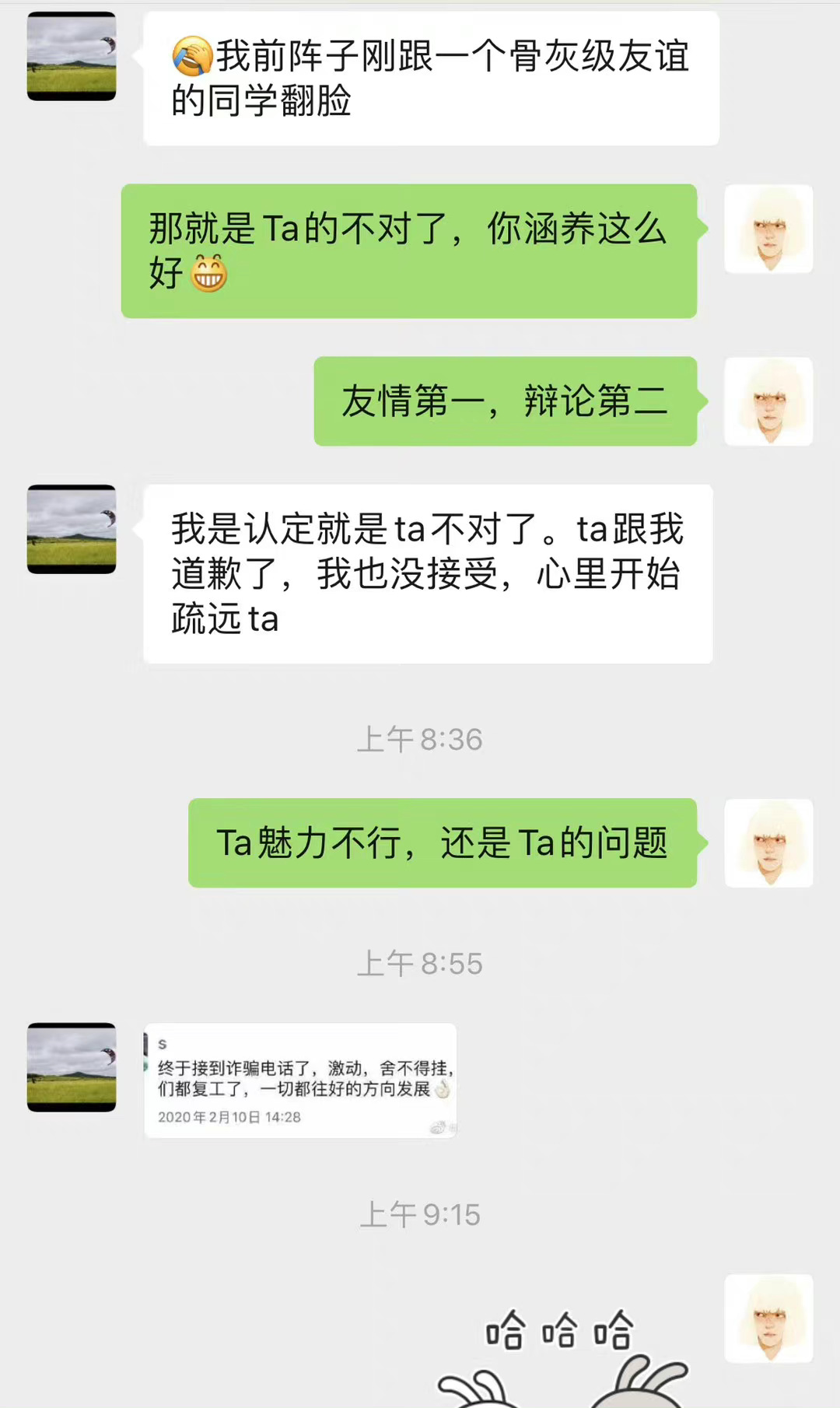Tap own avatar next to 友情第一，辩论第二
Screen dimensions: 840x1408
click(768, 401)
